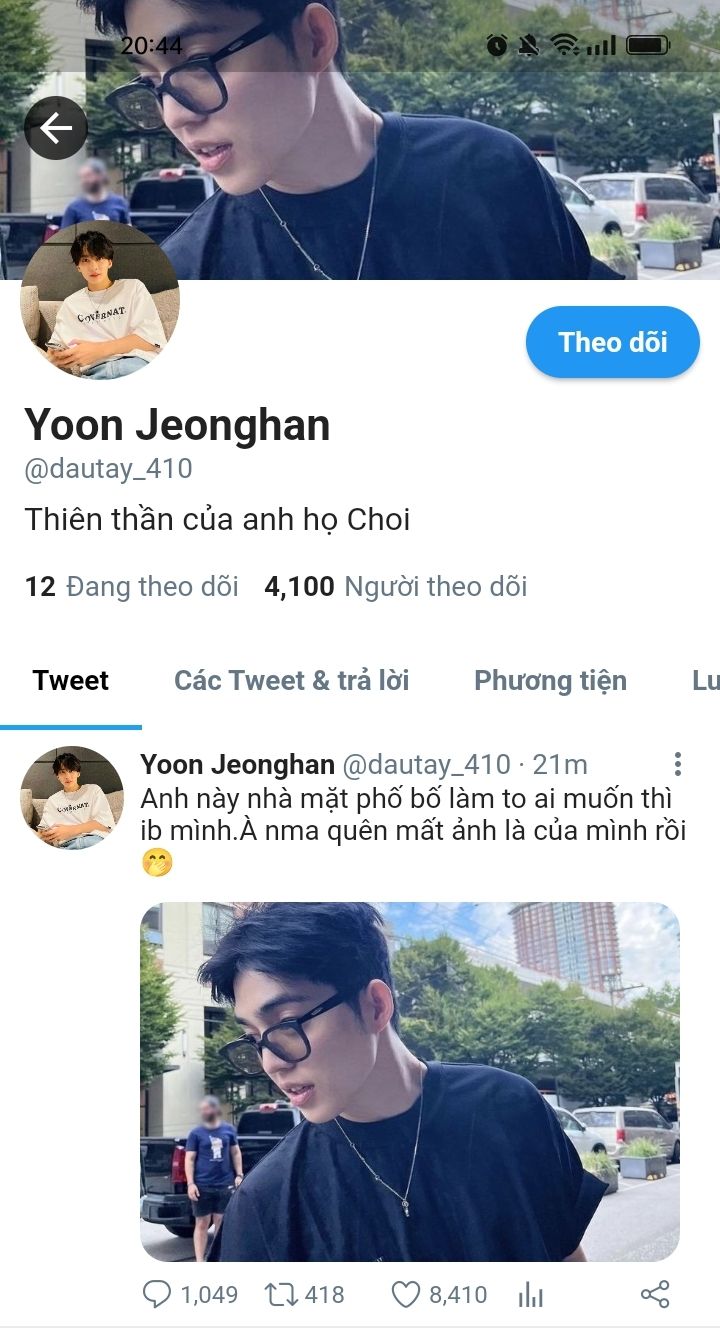
Task: Open the profile avatar picture
Action: (100, 301)
